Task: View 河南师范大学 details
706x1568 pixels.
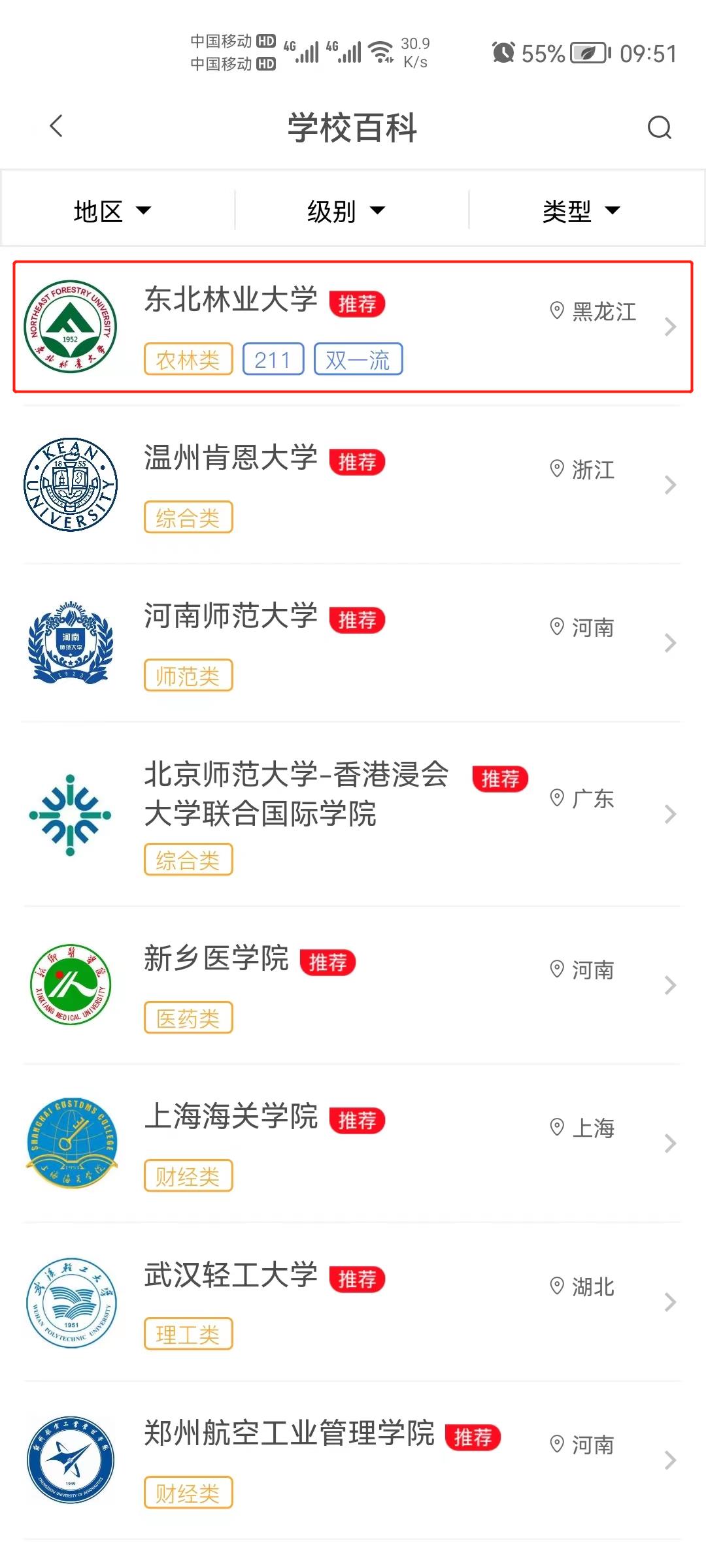Action: [353, 643]
